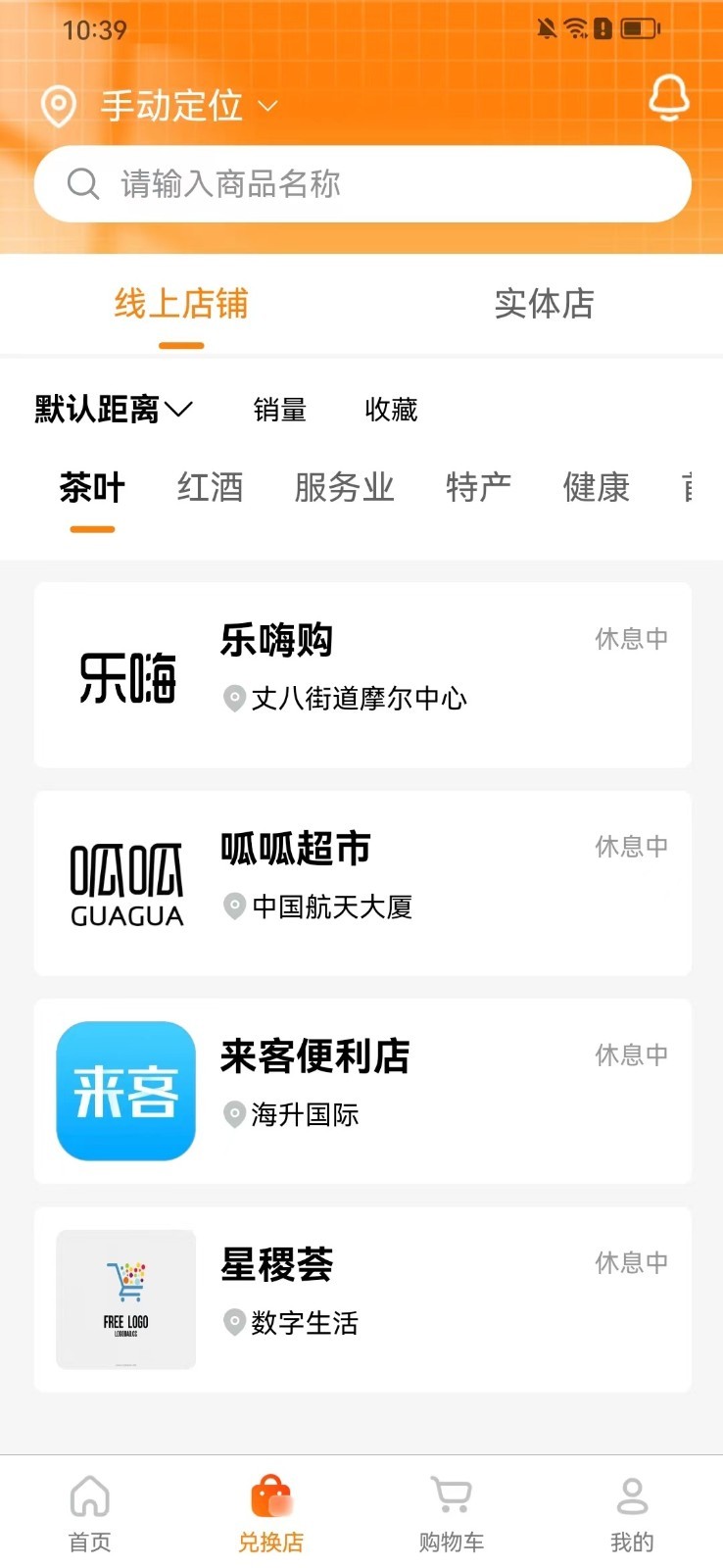Select the 线上店铺 tab
Viewport: 723px width, 1568px height.
[x=181, y=304]
